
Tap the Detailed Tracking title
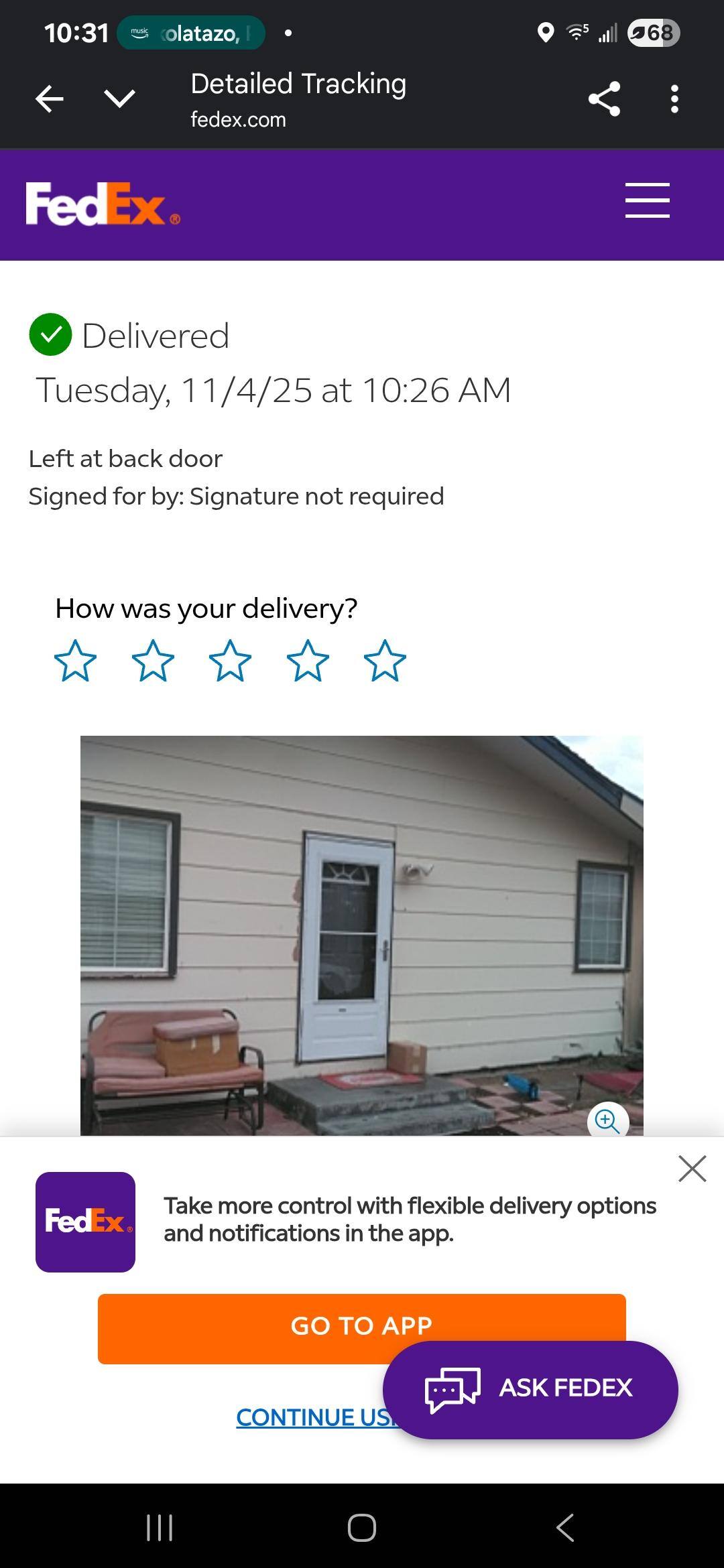(298, 83)
